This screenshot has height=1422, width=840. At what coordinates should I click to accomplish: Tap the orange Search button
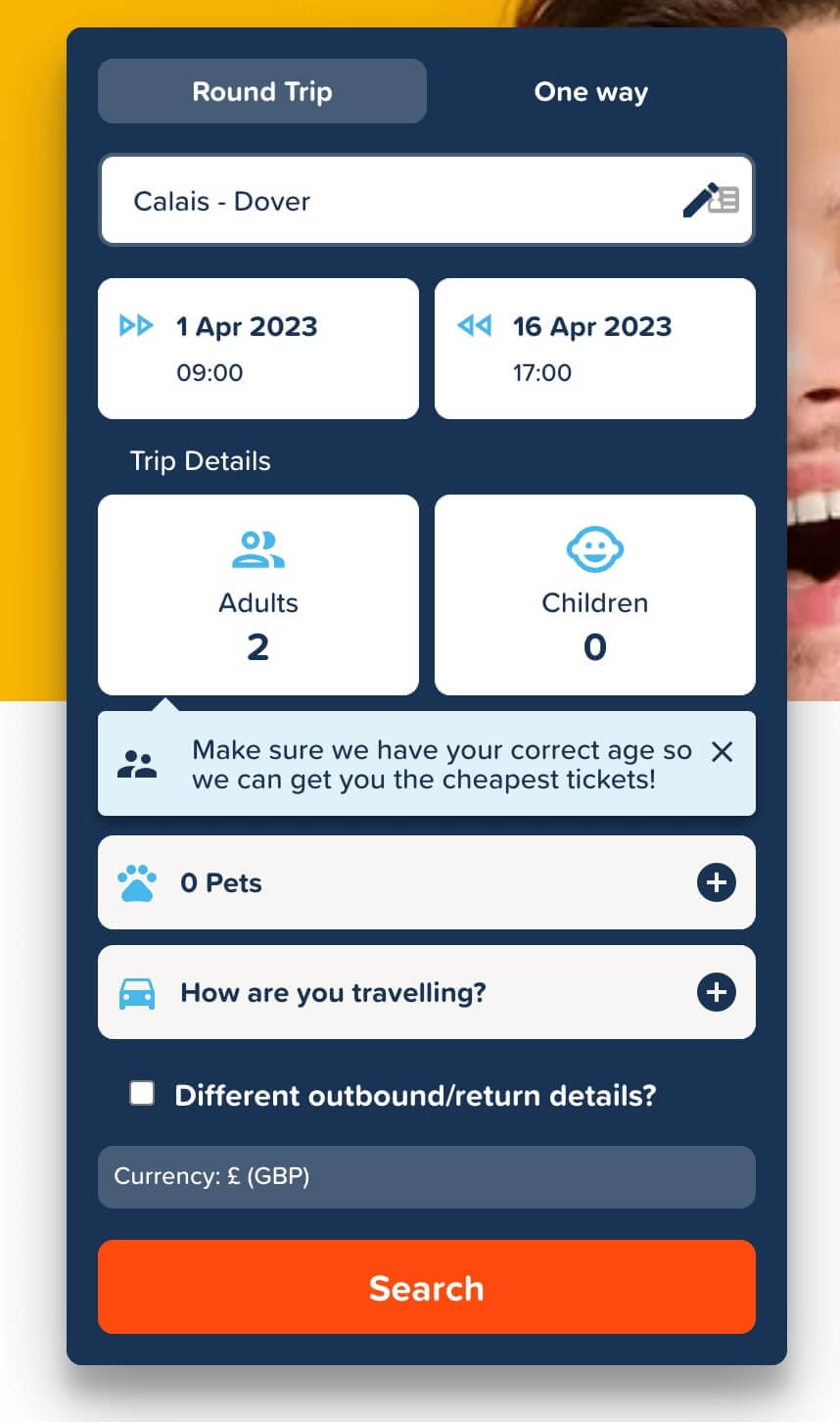click(427, 1287)
